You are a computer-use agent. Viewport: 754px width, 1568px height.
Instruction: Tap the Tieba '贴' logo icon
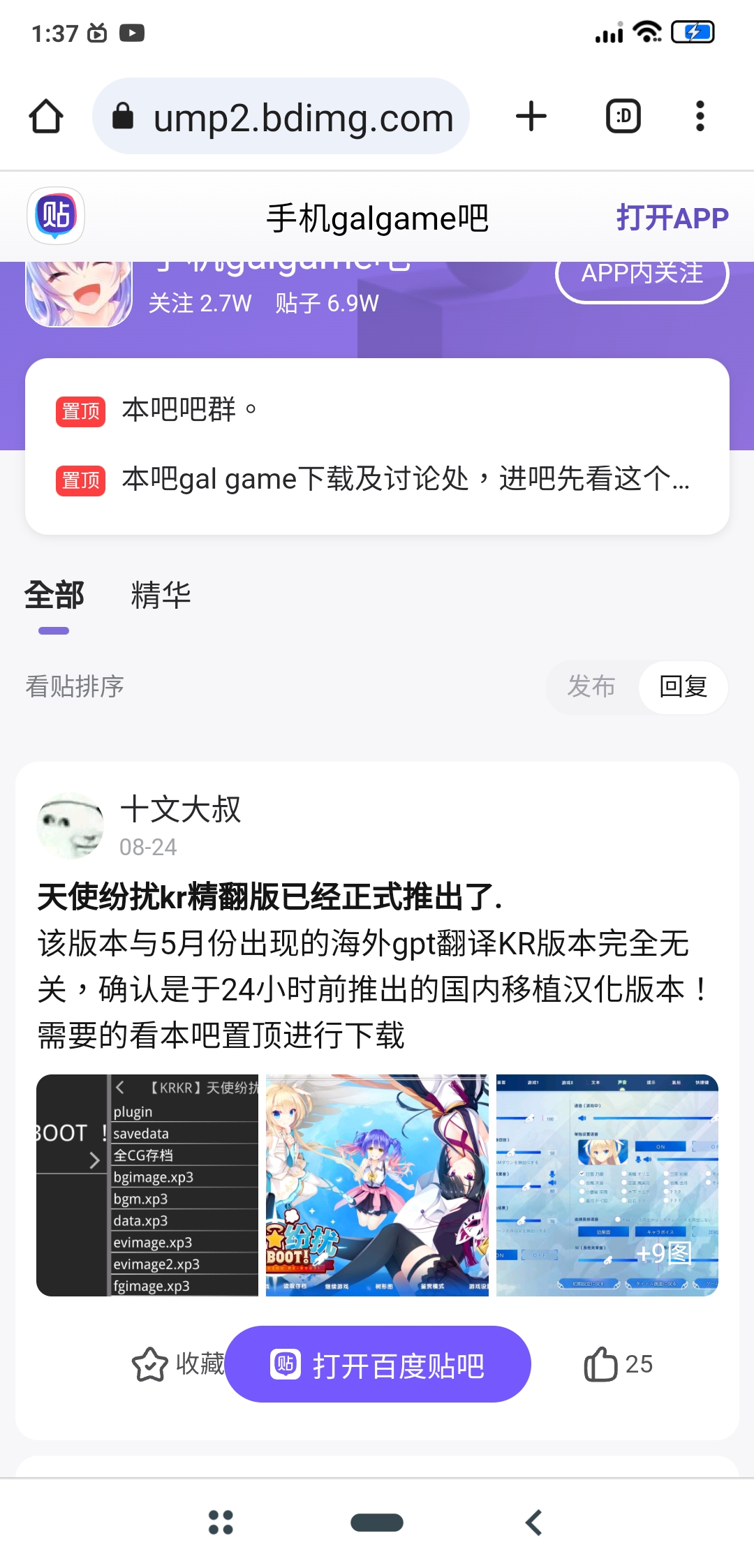coord(54,216)
